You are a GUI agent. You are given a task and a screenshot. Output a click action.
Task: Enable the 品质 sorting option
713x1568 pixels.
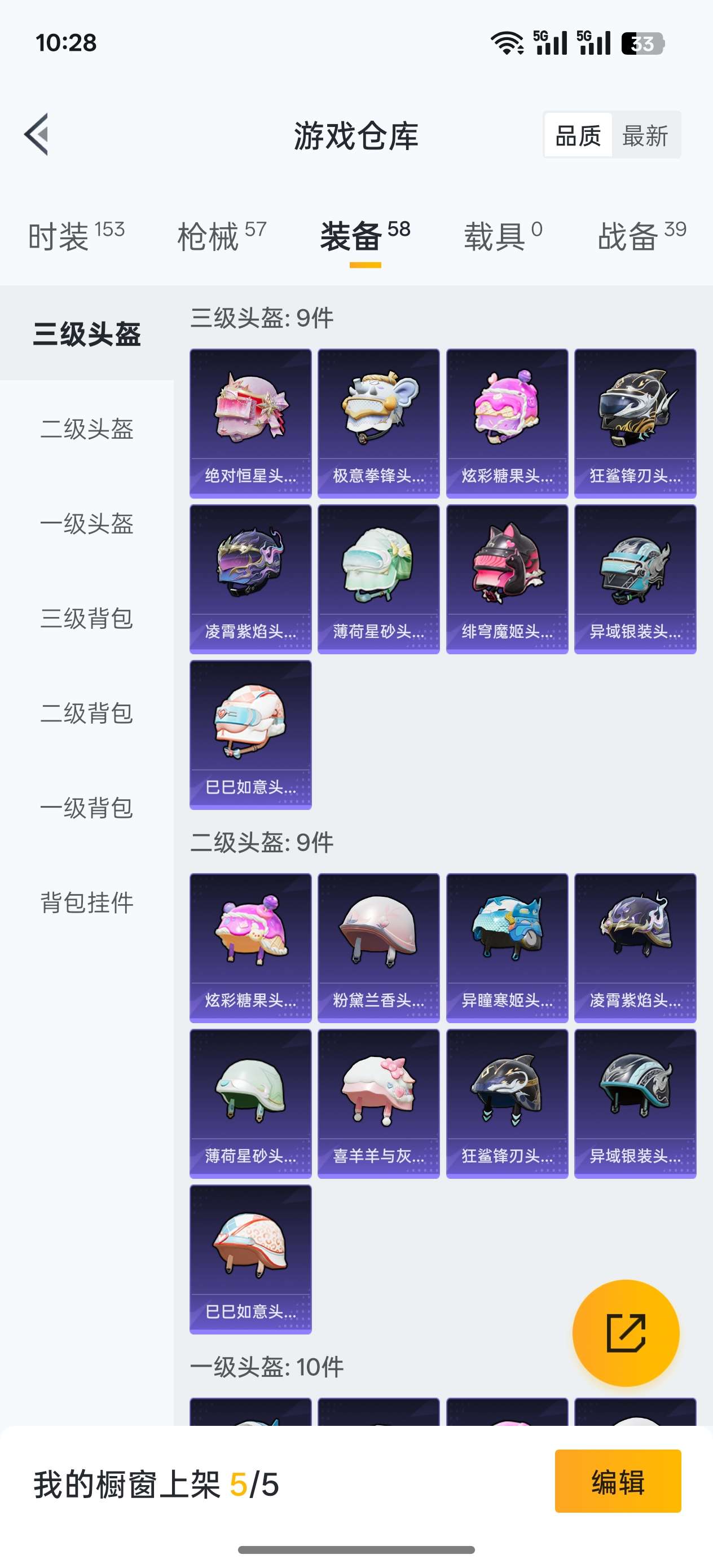[578, 136]
